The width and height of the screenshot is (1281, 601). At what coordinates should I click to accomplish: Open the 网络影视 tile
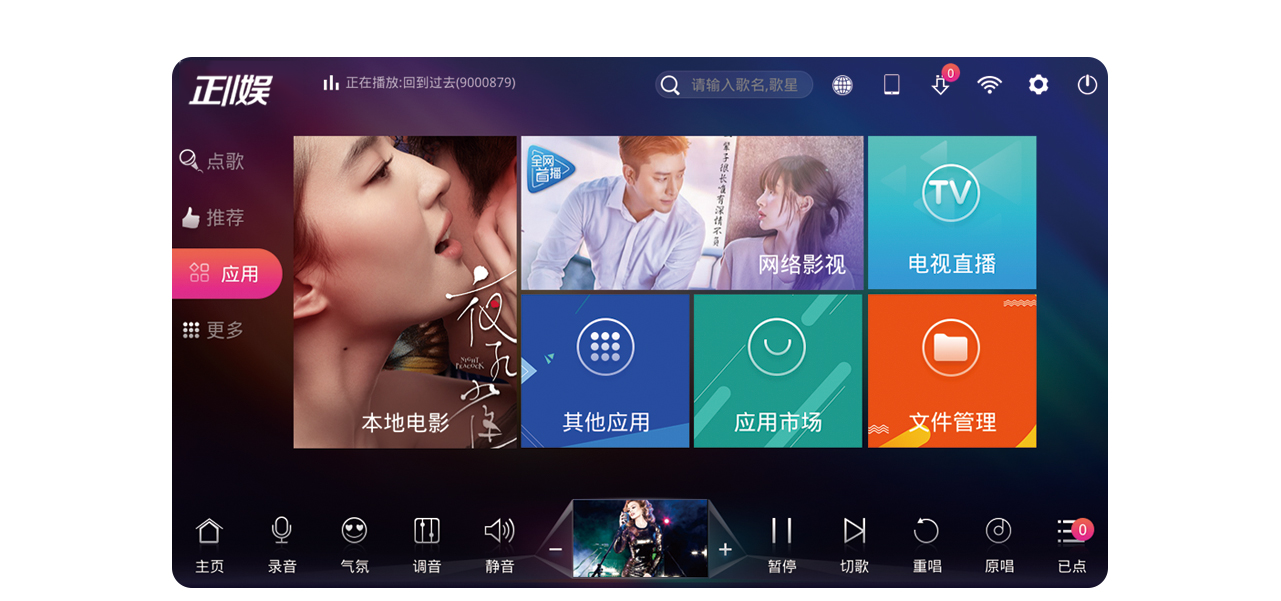coord(692,213)
